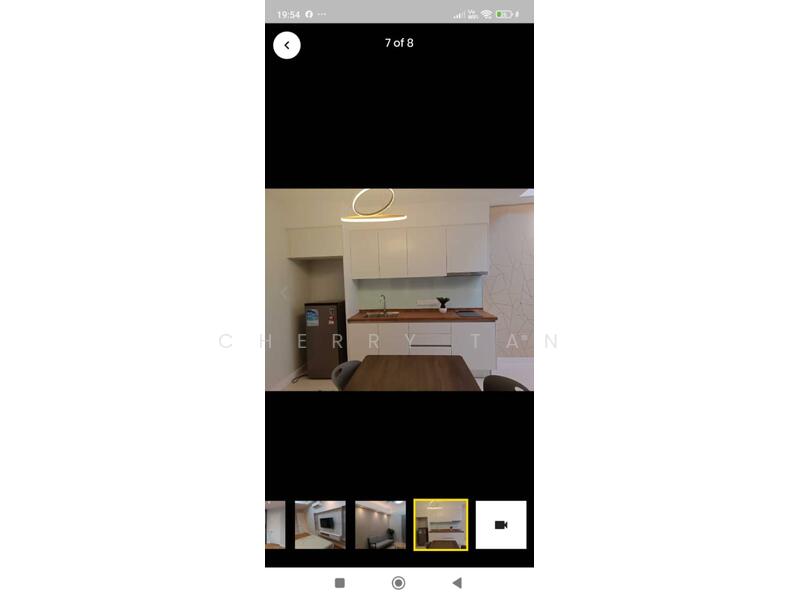Open the video tile with camera icon
The height and width of the screenshot is (600, 800).
pyautogui.click(x=501, y=525)
